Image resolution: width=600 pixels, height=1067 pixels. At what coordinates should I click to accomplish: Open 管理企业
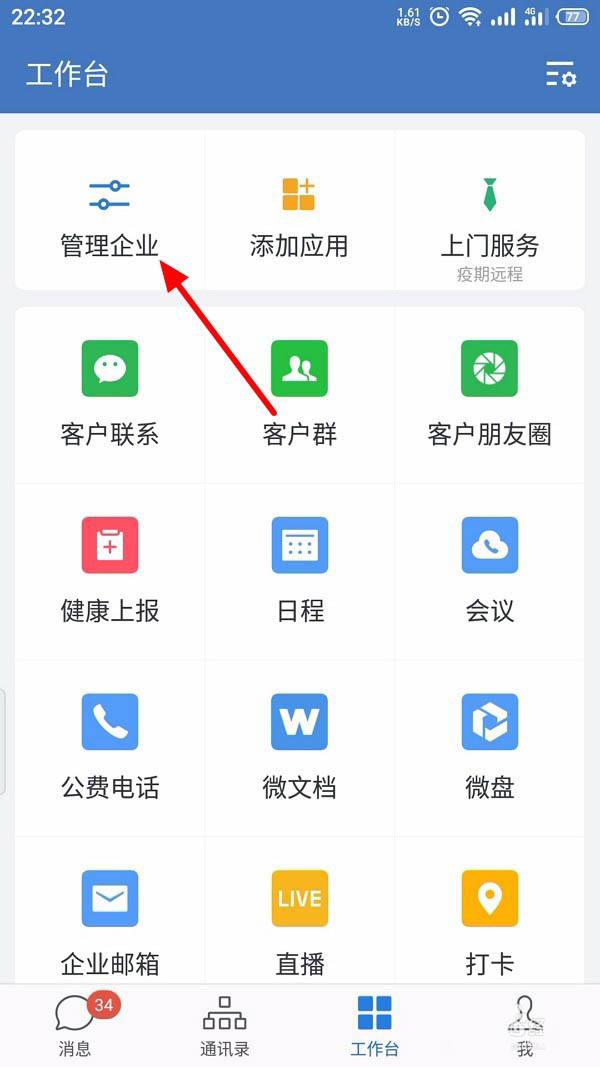[x=110, y=210]
